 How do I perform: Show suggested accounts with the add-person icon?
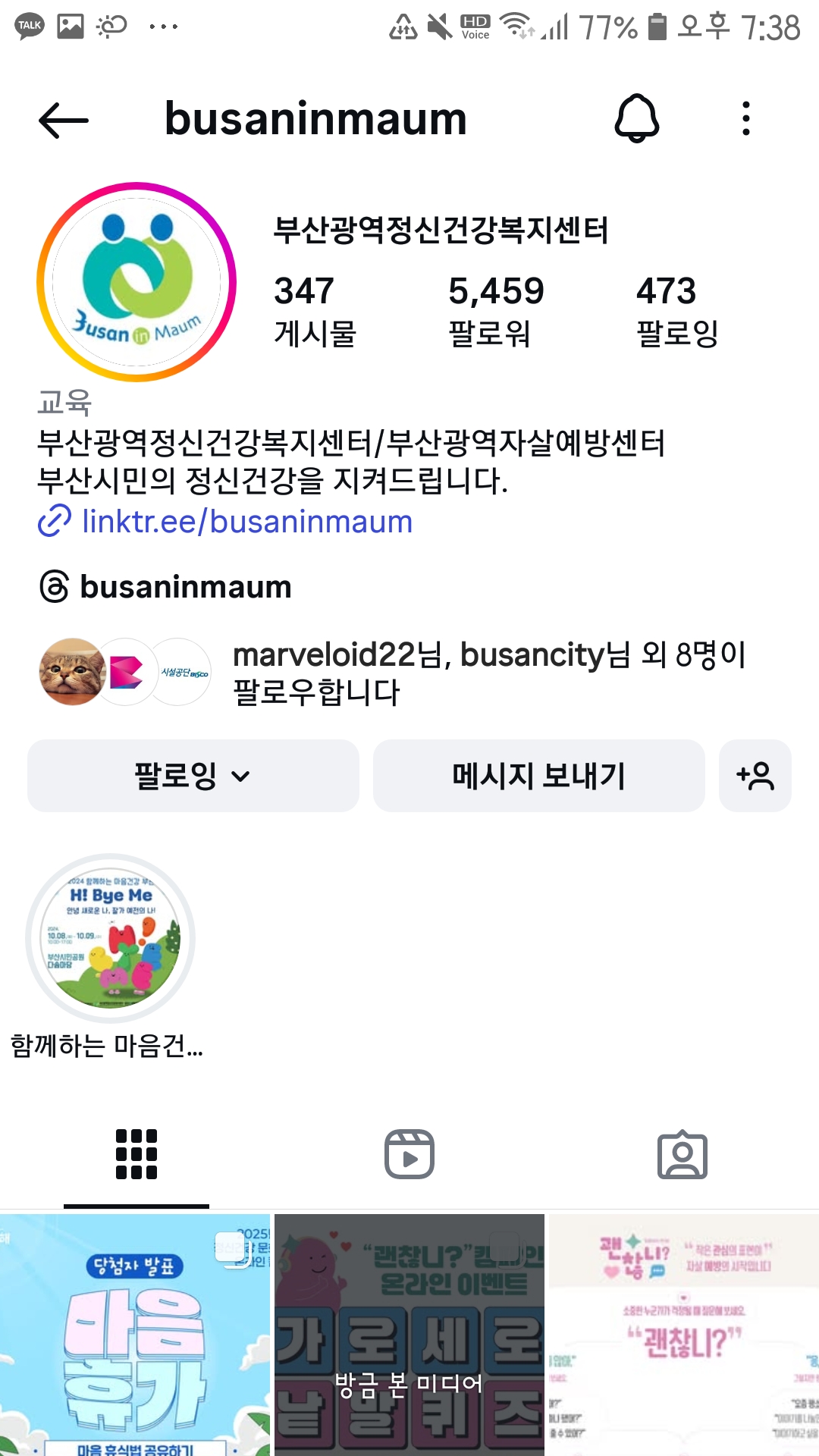(x=755, y=776)
